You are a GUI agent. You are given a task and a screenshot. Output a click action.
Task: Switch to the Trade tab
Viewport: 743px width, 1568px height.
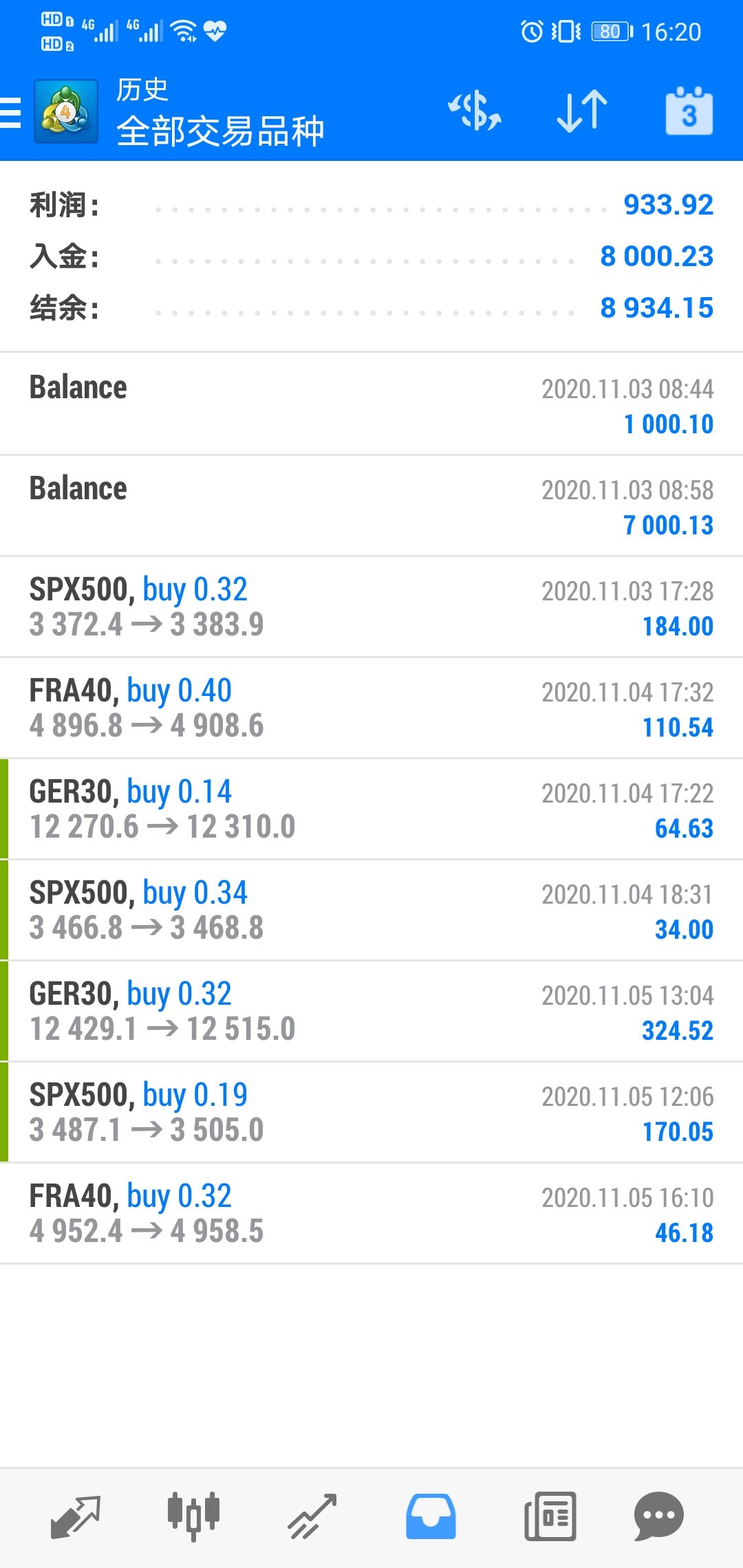pyautogui.click(x=312, y=1516)
